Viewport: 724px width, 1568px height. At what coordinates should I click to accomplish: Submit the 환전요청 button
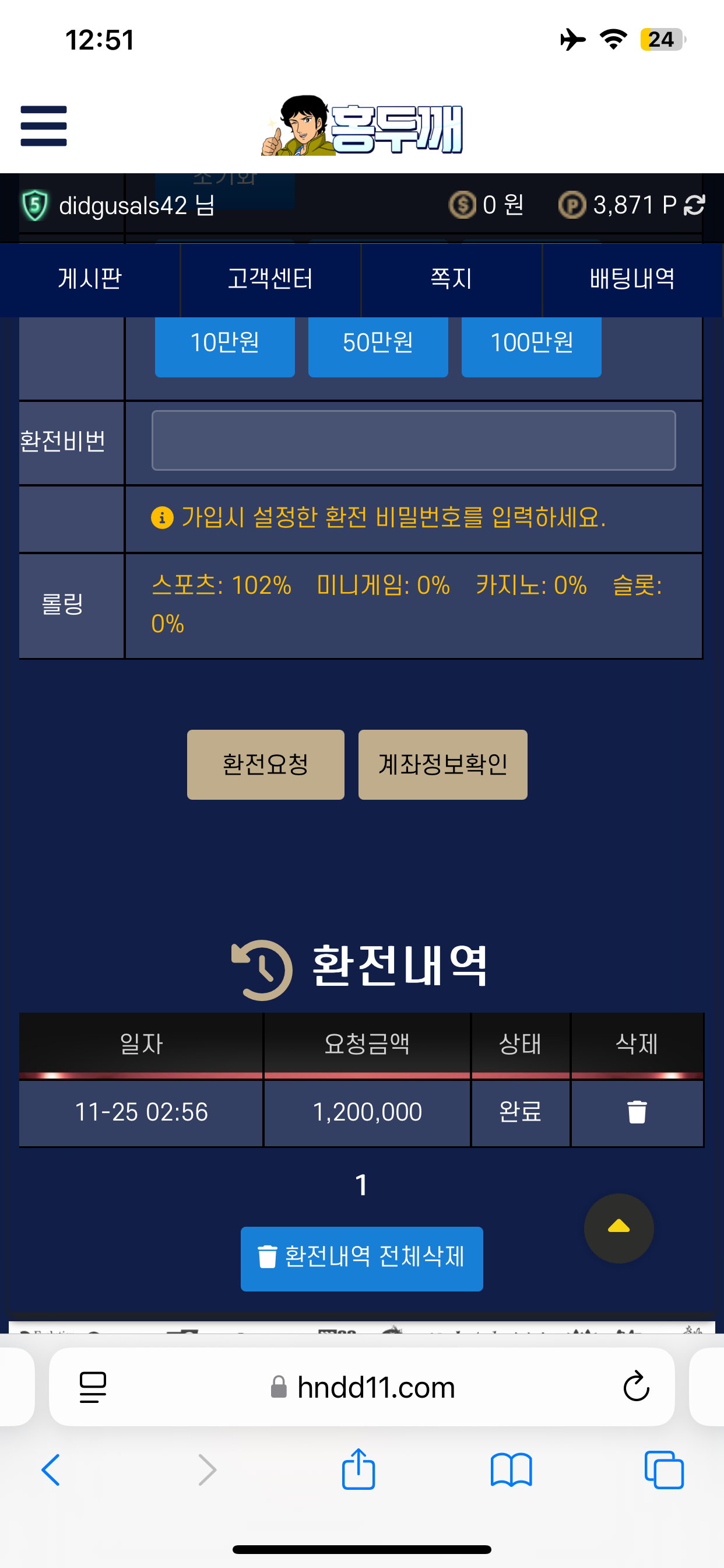pos(265,765)
